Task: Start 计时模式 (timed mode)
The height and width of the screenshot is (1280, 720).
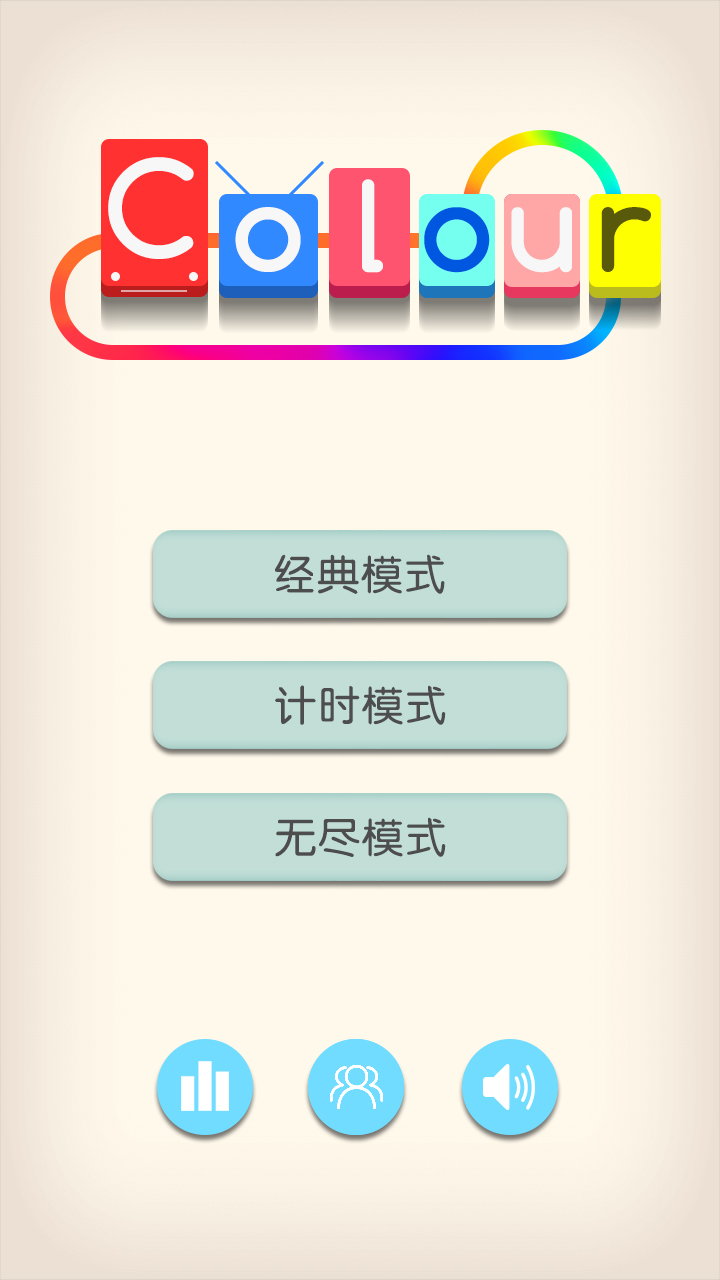Action: pyautogui.click(x=360, y=706)
